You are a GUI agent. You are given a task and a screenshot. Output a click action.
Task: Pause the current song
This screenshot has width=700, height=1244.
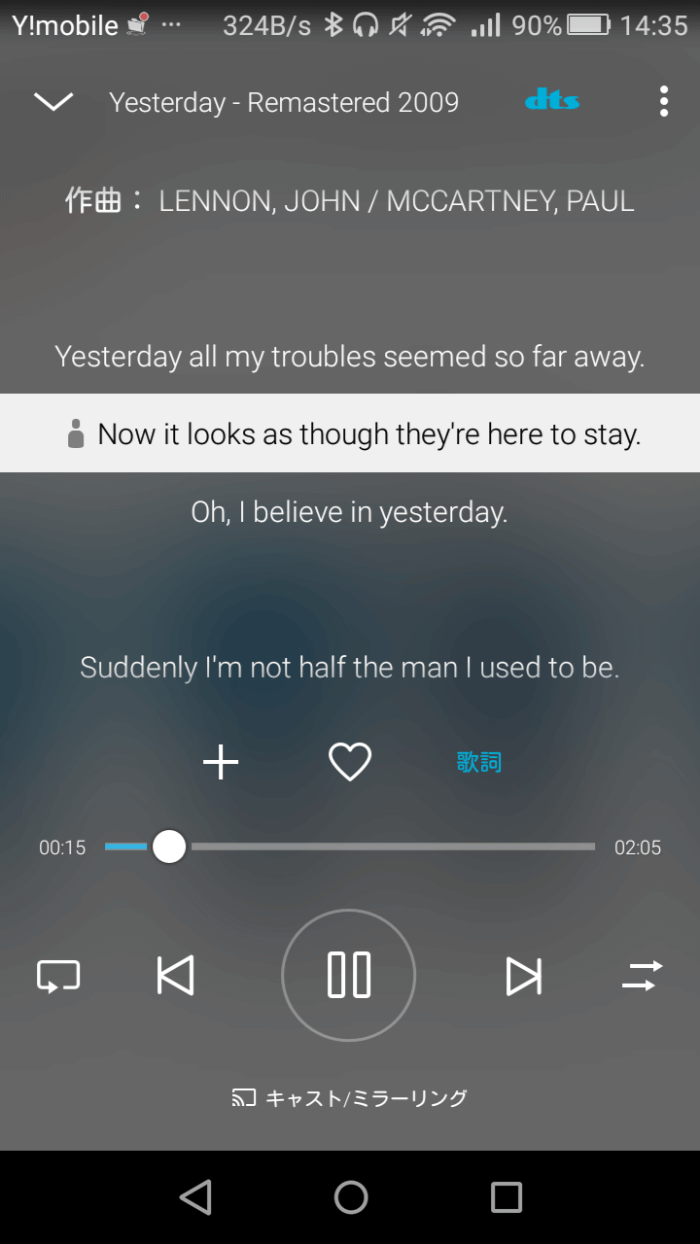point(349,975)
